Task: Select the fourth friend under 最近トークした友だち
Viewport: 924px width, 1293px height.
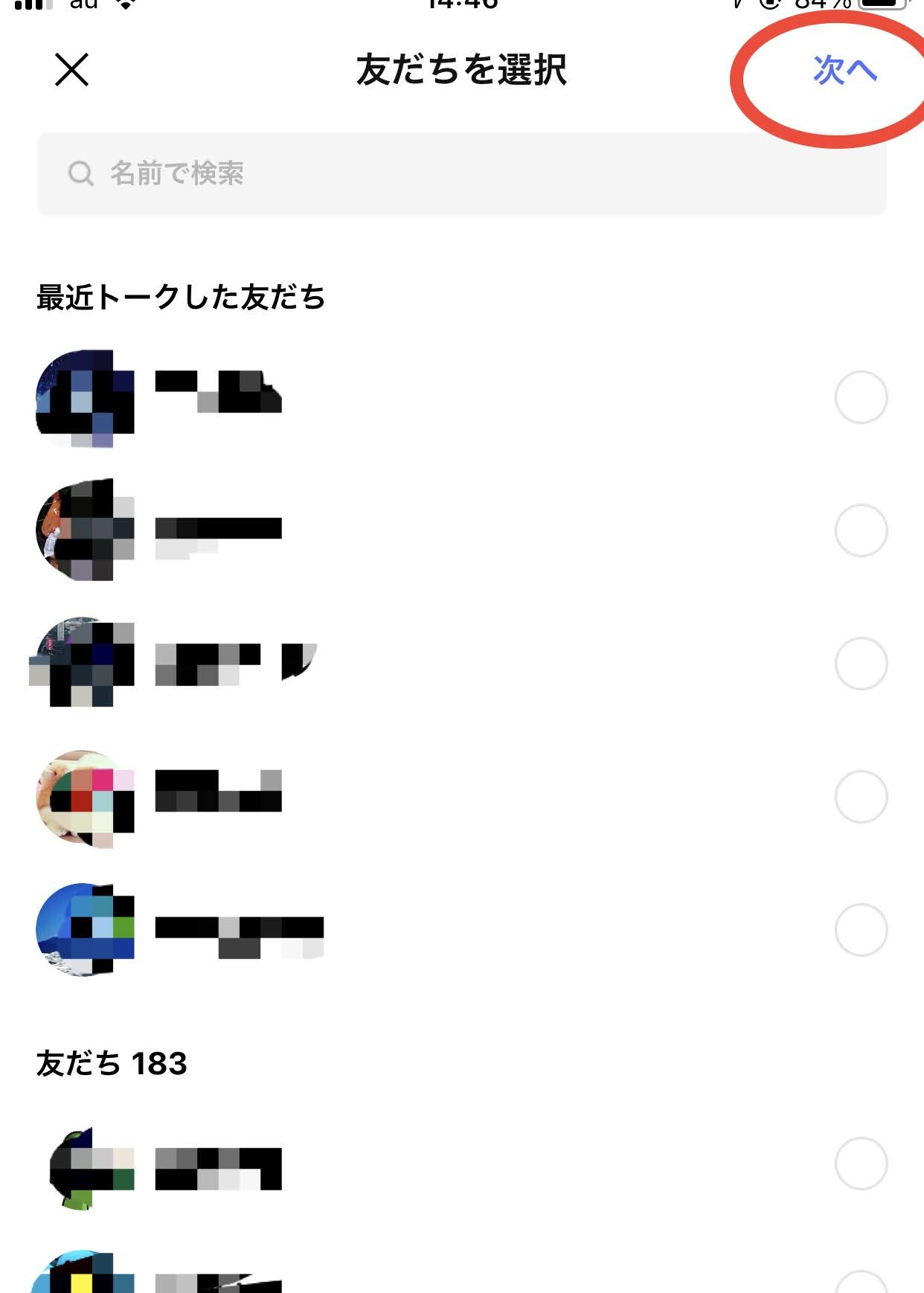Action: click(x=861, y=797)
